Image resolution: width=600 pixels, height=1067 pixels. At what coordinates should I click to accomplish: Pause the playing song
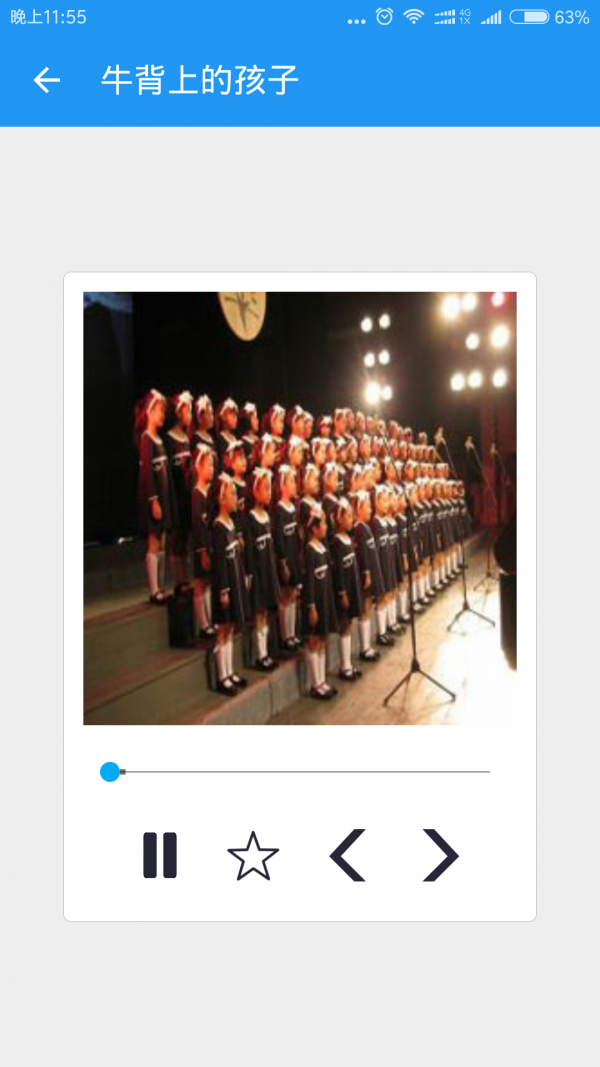pyautogui.click(x=160, y=855)
